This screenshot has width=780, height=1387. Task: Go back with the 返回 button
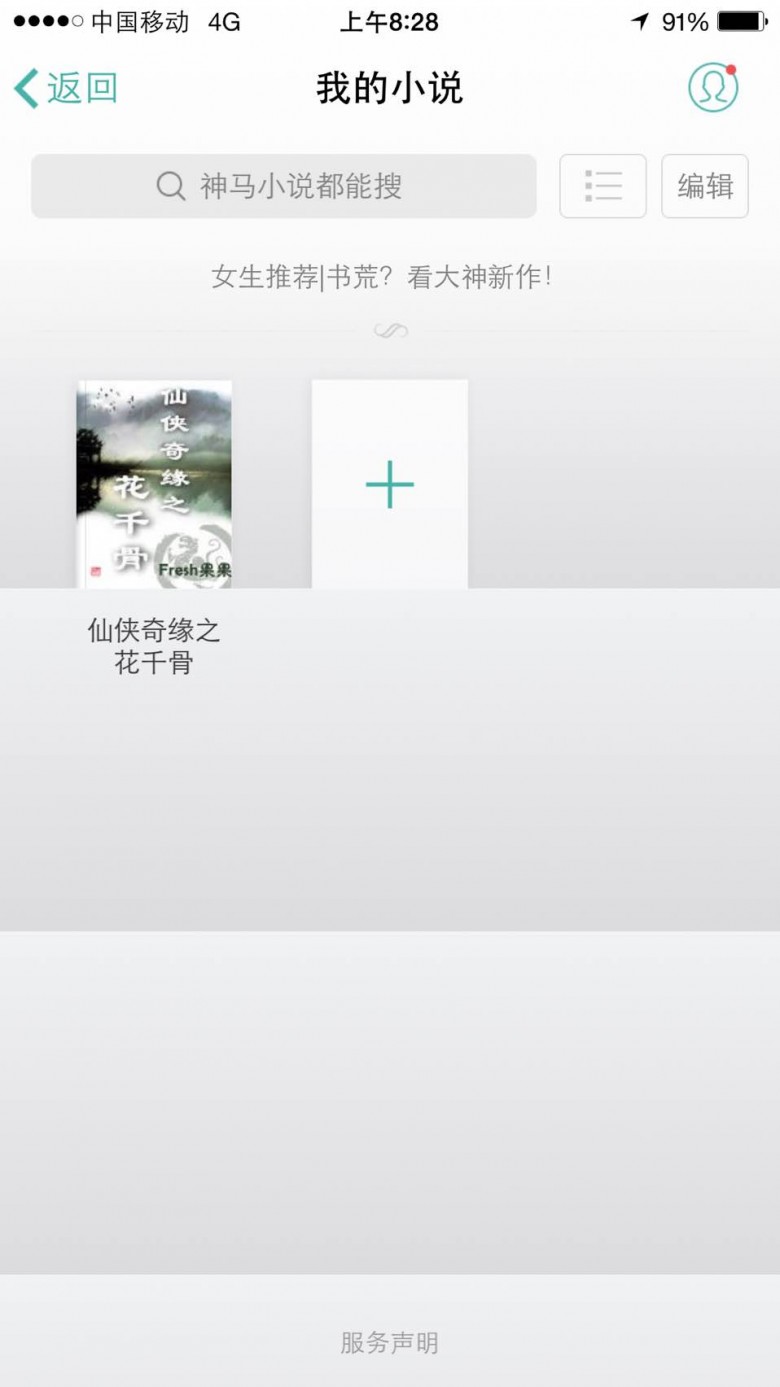tap(66, 88)
